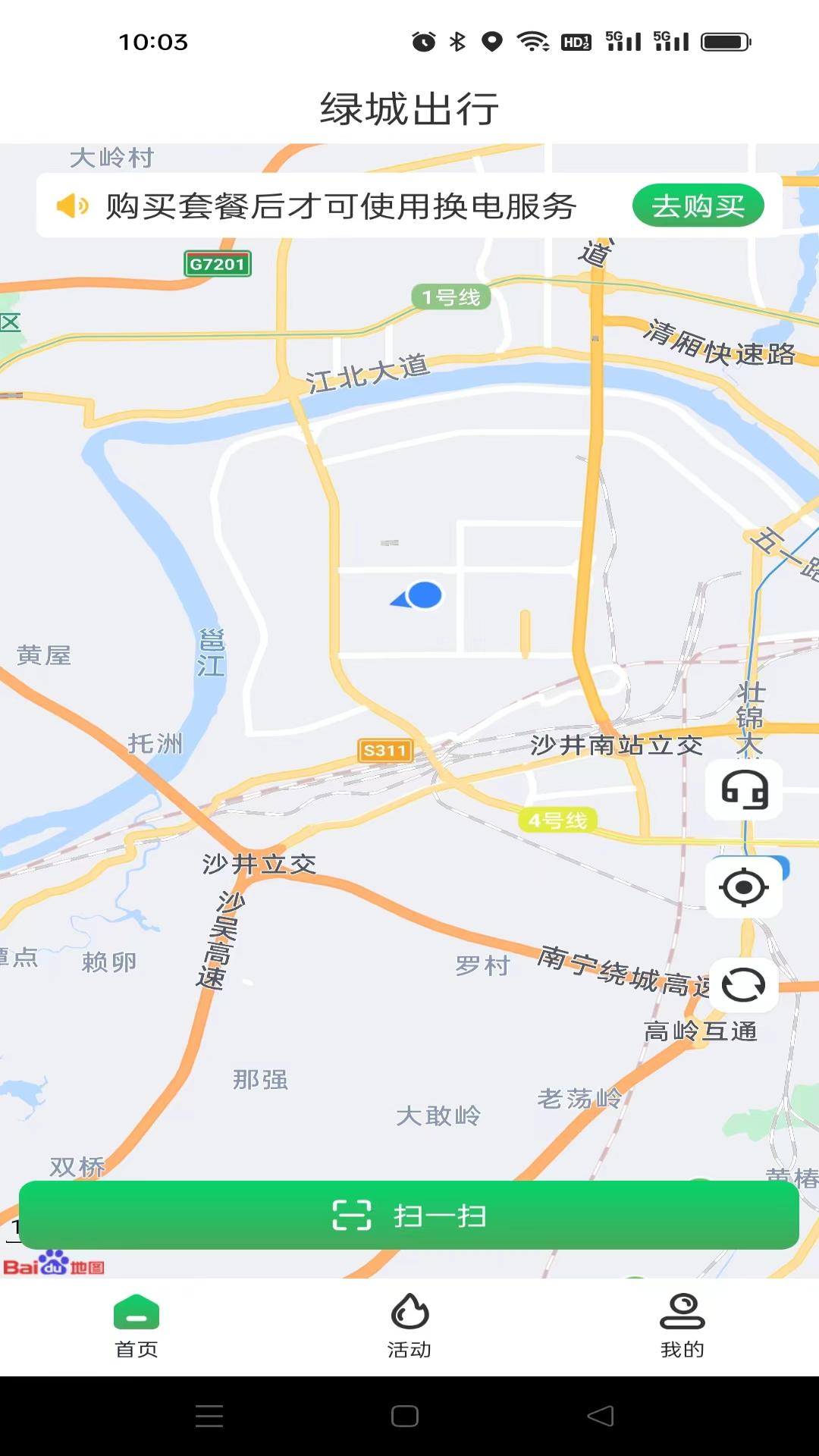Open system recent apps menu
The image size is (819, 1456).
click(x=209, y=1416)
